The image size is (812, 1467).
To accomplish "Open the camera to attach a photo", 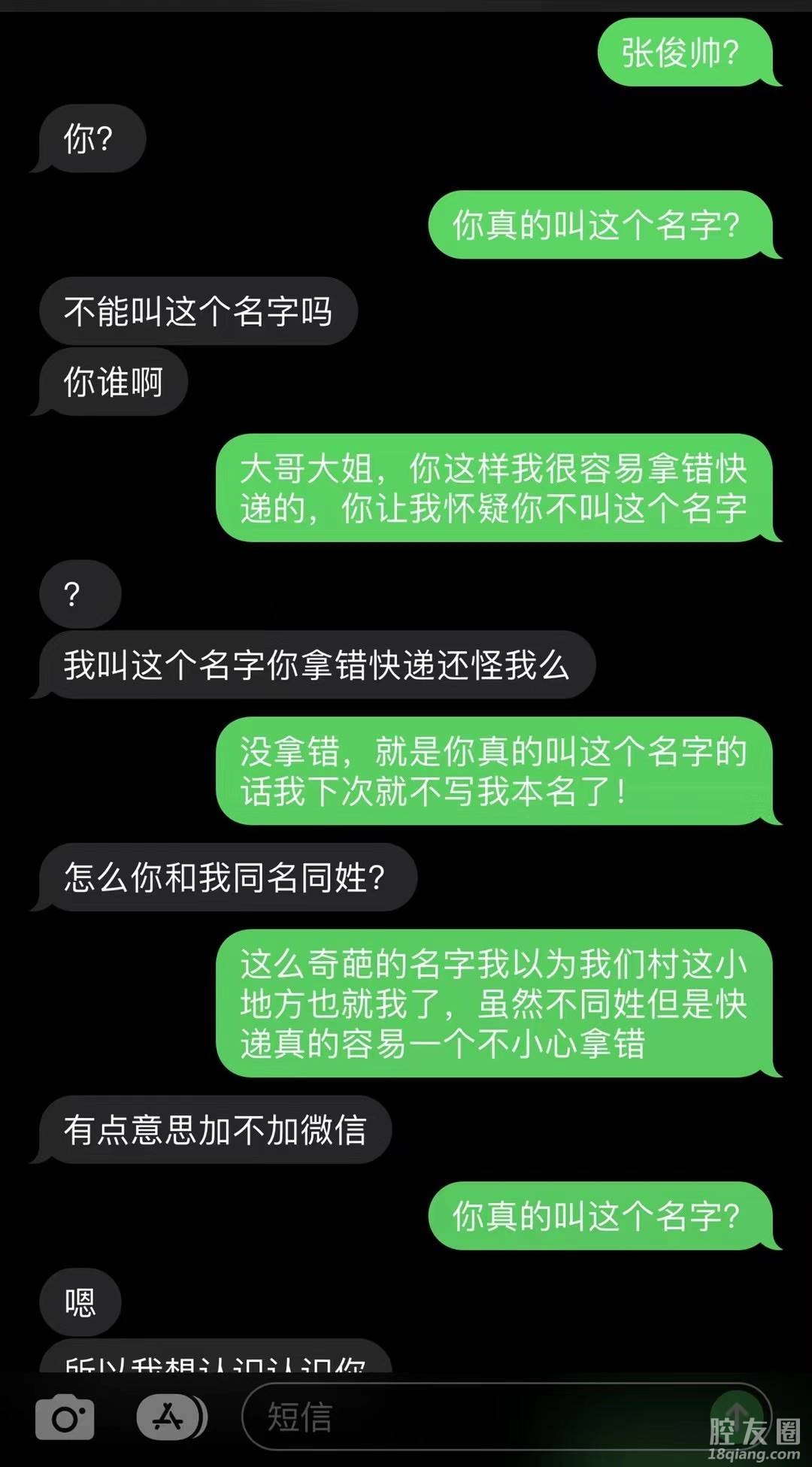I will 65,1417.
